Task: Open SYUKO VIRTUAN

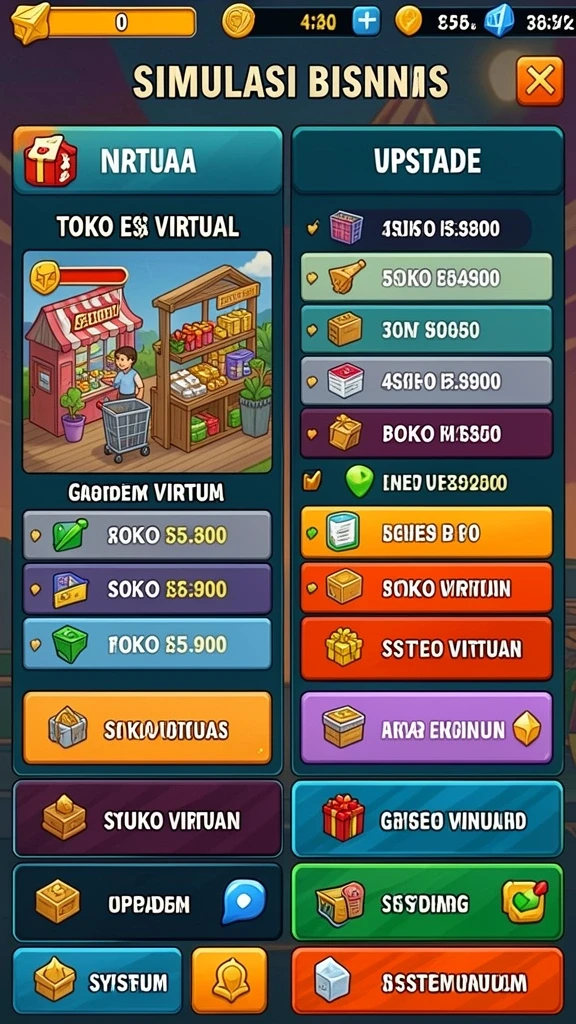Action: tap(148, 819)
